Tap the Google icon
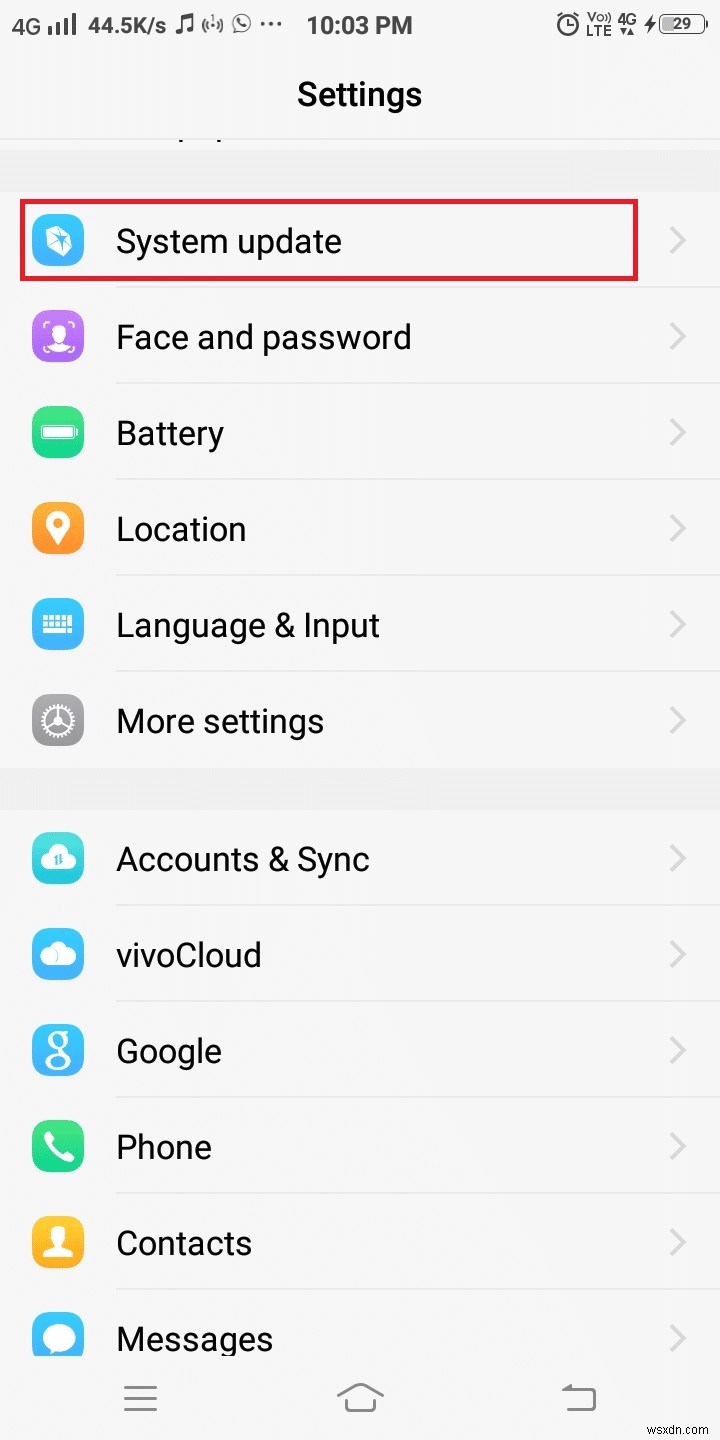Screen dimensions: 720x1440 tap(57, 1051)
